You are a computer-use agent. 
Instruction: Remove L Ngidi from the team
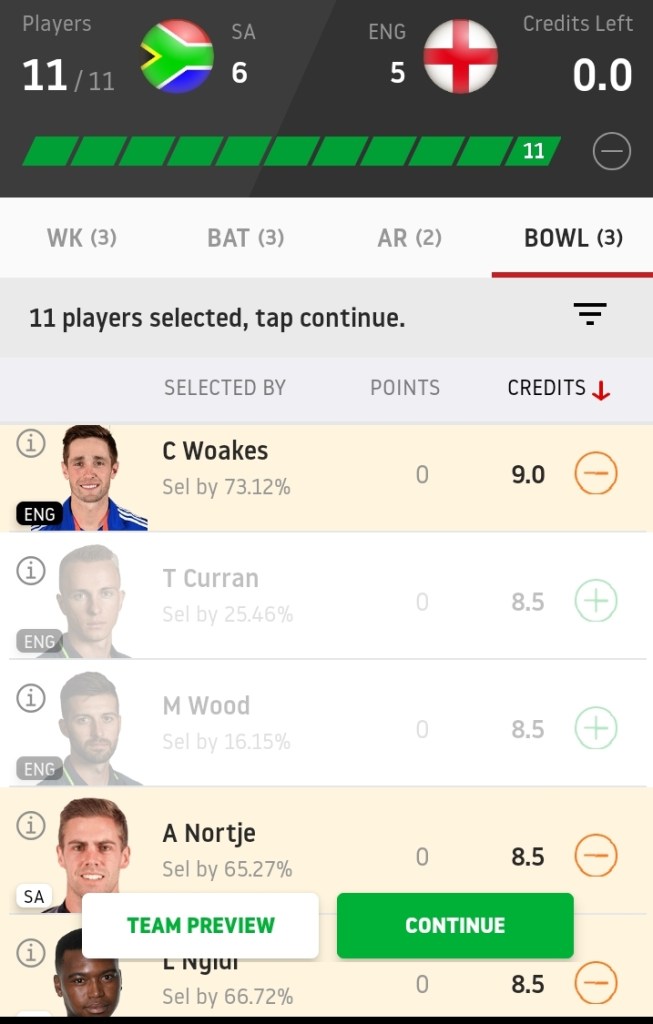pyautogui.click(x=595, y=983)
